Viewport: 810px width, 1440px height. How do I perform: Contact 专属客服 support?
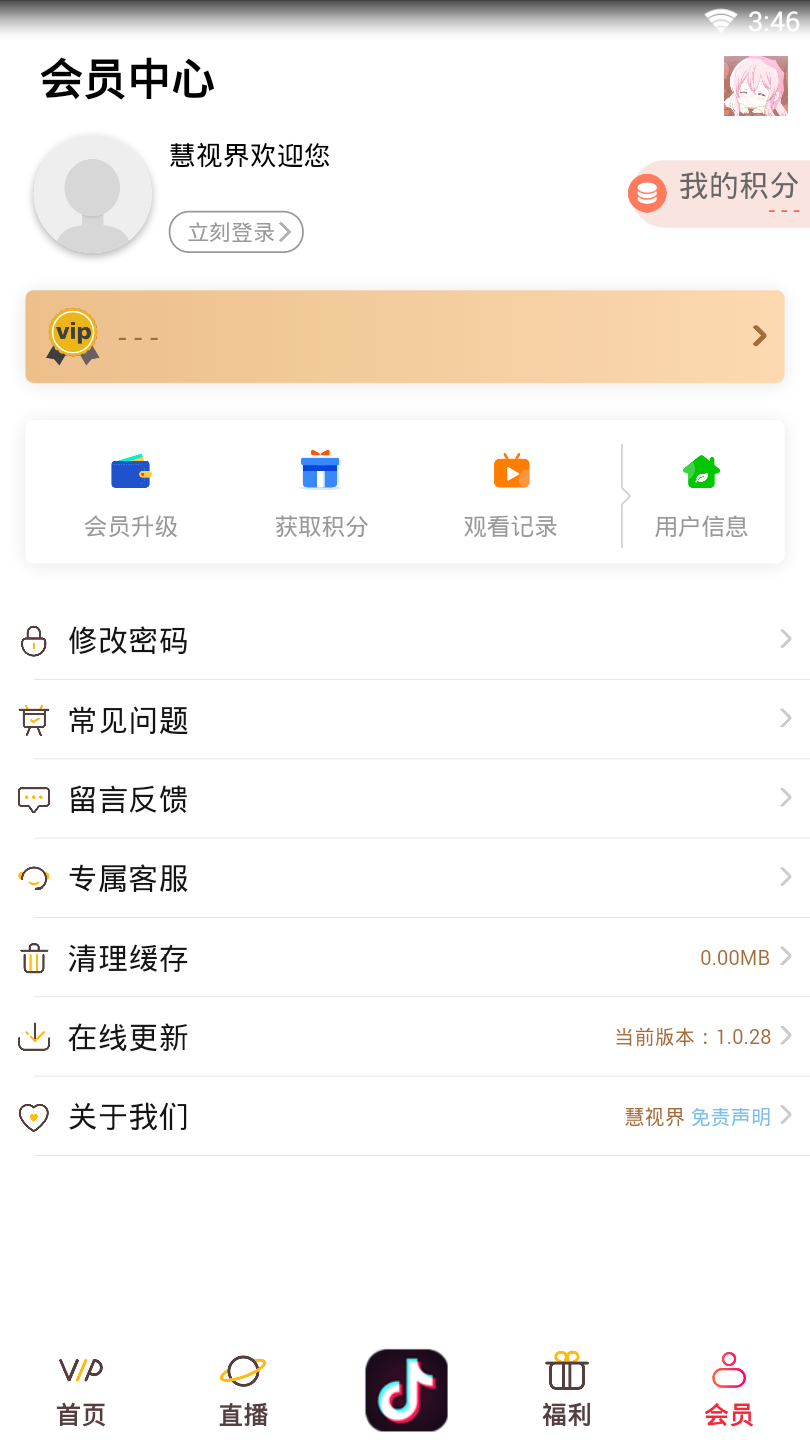[405, 878]
